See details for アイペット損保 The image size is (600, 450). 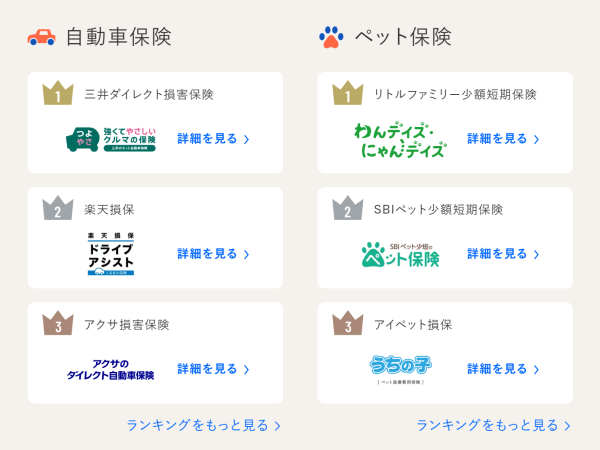point(503,369)
